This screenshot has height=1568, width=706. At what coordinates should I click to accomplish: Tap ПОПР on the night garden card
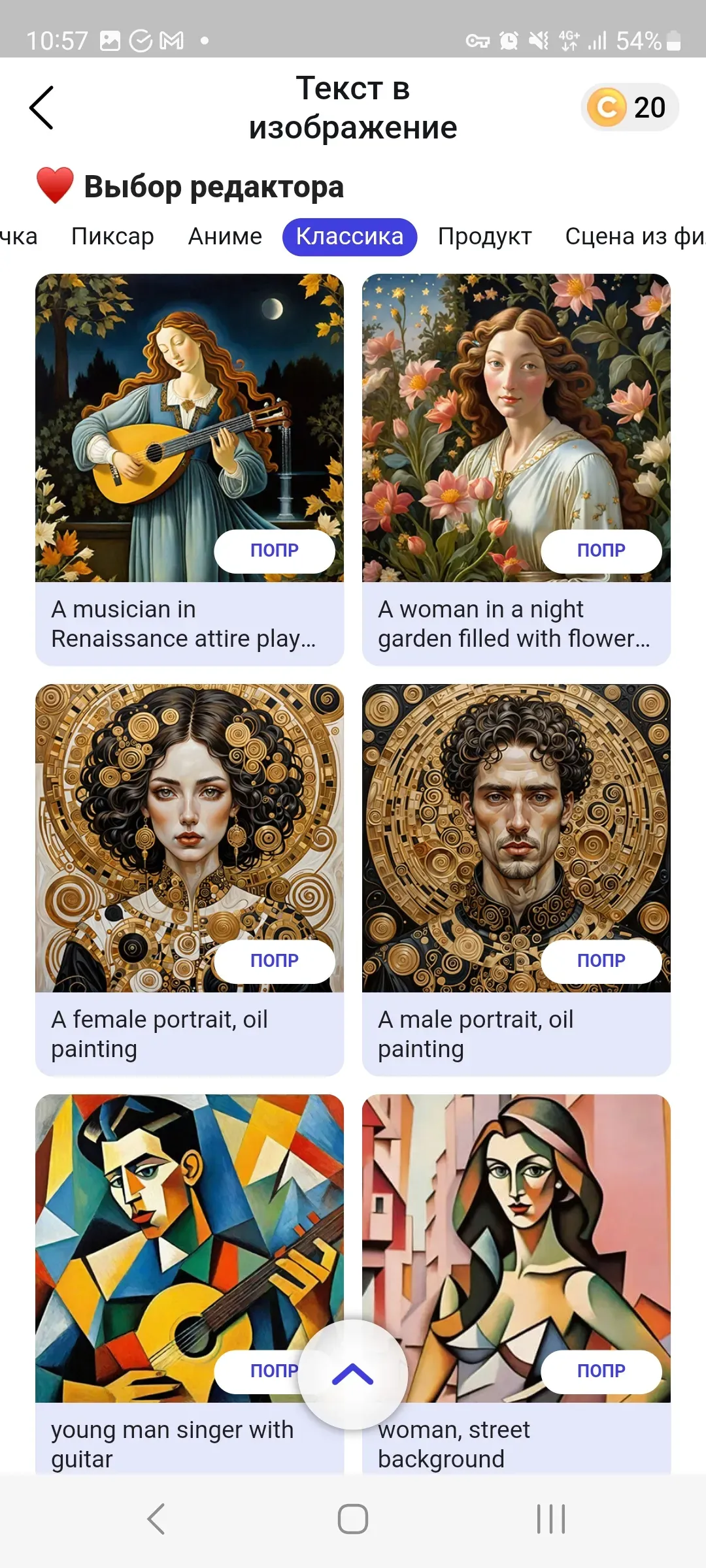tap(601, 551)
